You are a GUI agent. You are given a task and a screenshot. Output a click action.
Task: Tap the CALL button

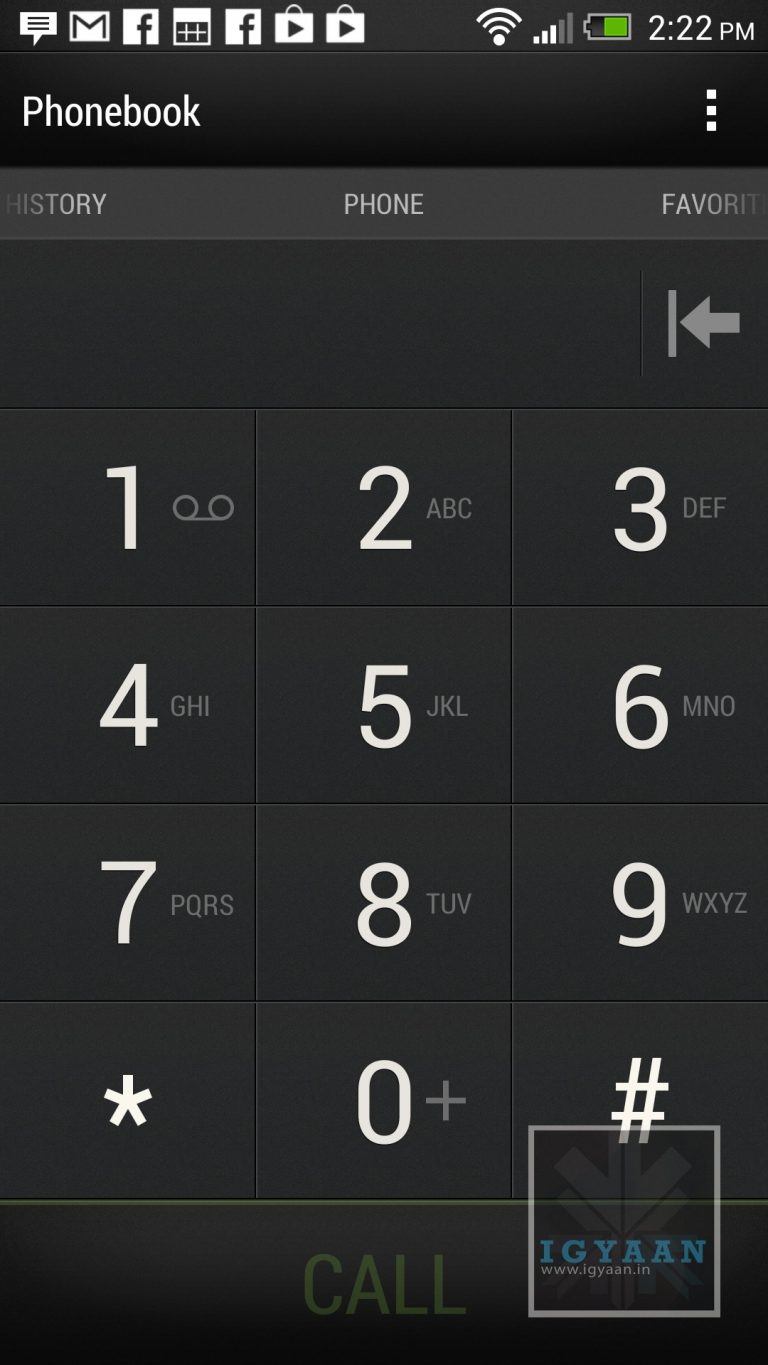(383, 1283)
